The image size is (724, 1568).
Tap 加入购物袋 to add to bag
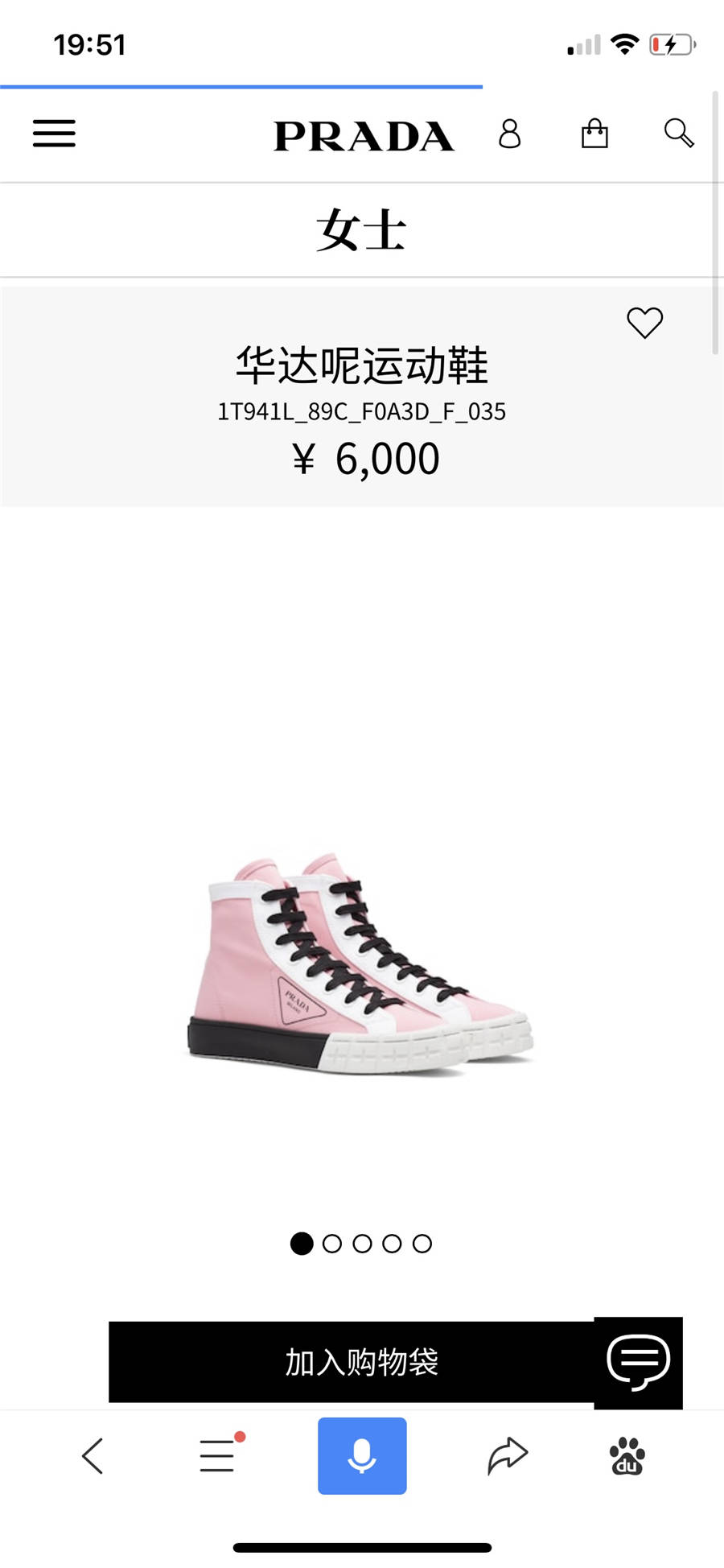[x=360, y=1362]
